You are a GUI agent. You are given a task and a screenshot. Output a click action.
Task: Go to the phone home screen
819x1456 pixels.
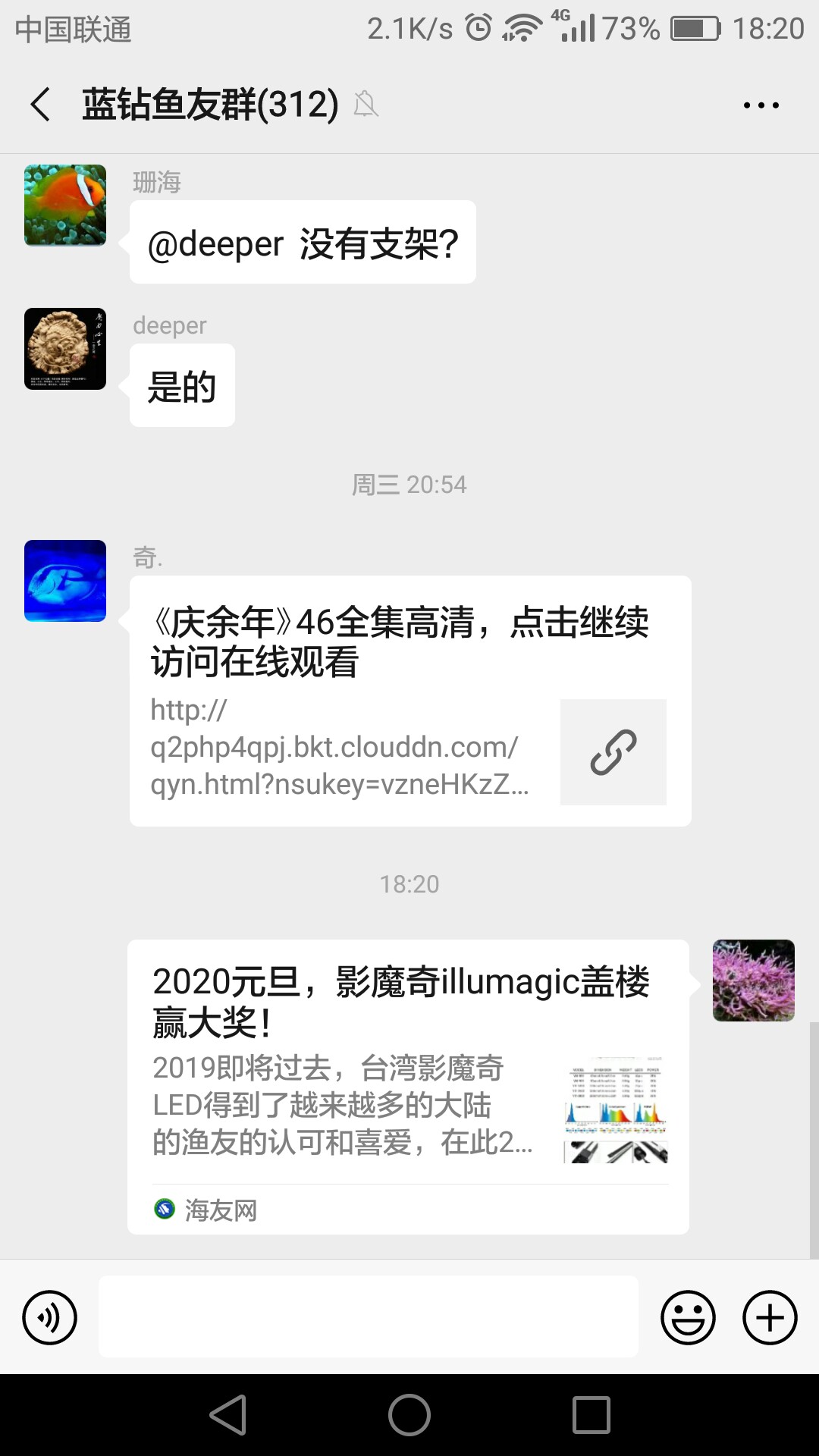(x=409, y=1415)
